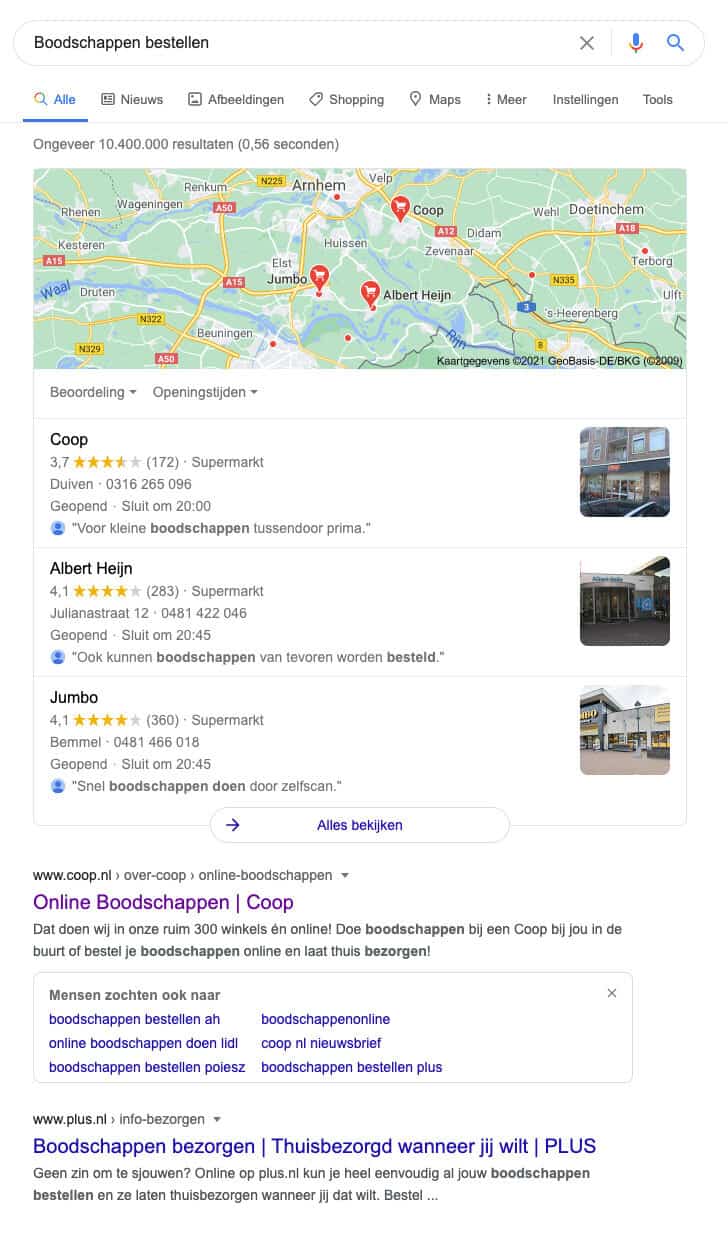Search boodschappen bestellen ah suggestion

[134, 1019]
